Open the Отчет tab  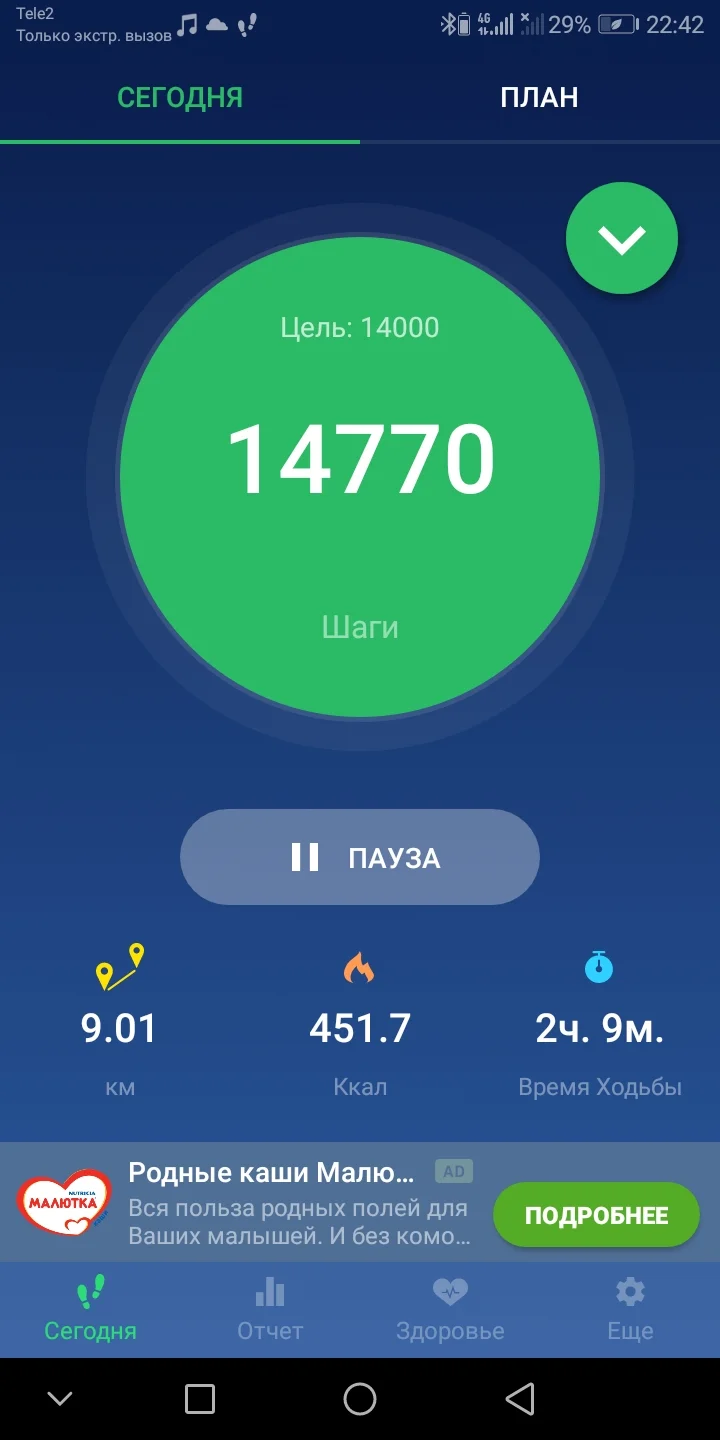click(x=270, y=1310)
